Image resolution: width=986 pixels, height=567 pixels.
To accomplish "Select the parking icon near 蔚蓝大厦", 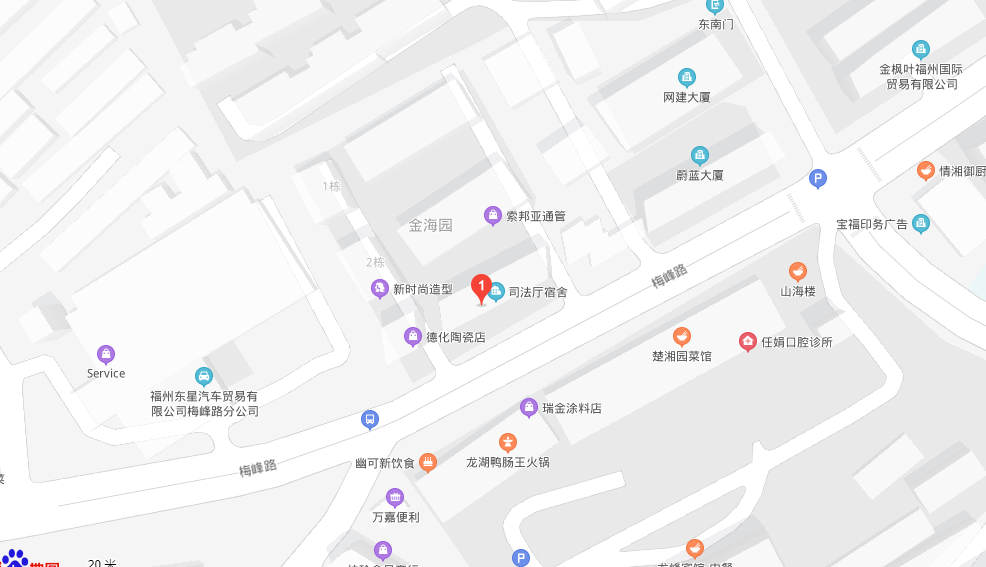I will 818,179.
